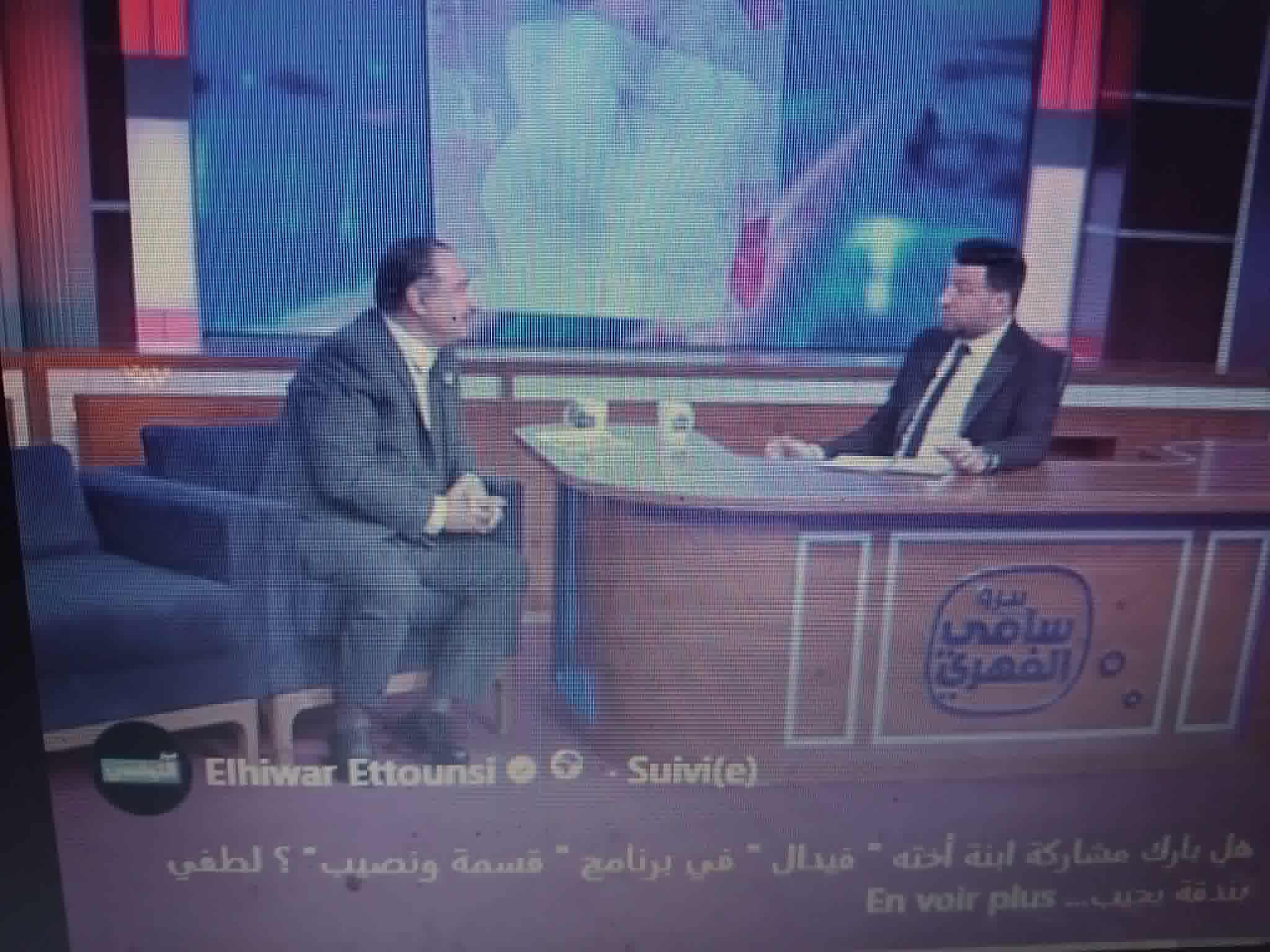Open the Elhiwar Ettounsi page name
The image size is (1270, 952).
click(x=349, y=774)
